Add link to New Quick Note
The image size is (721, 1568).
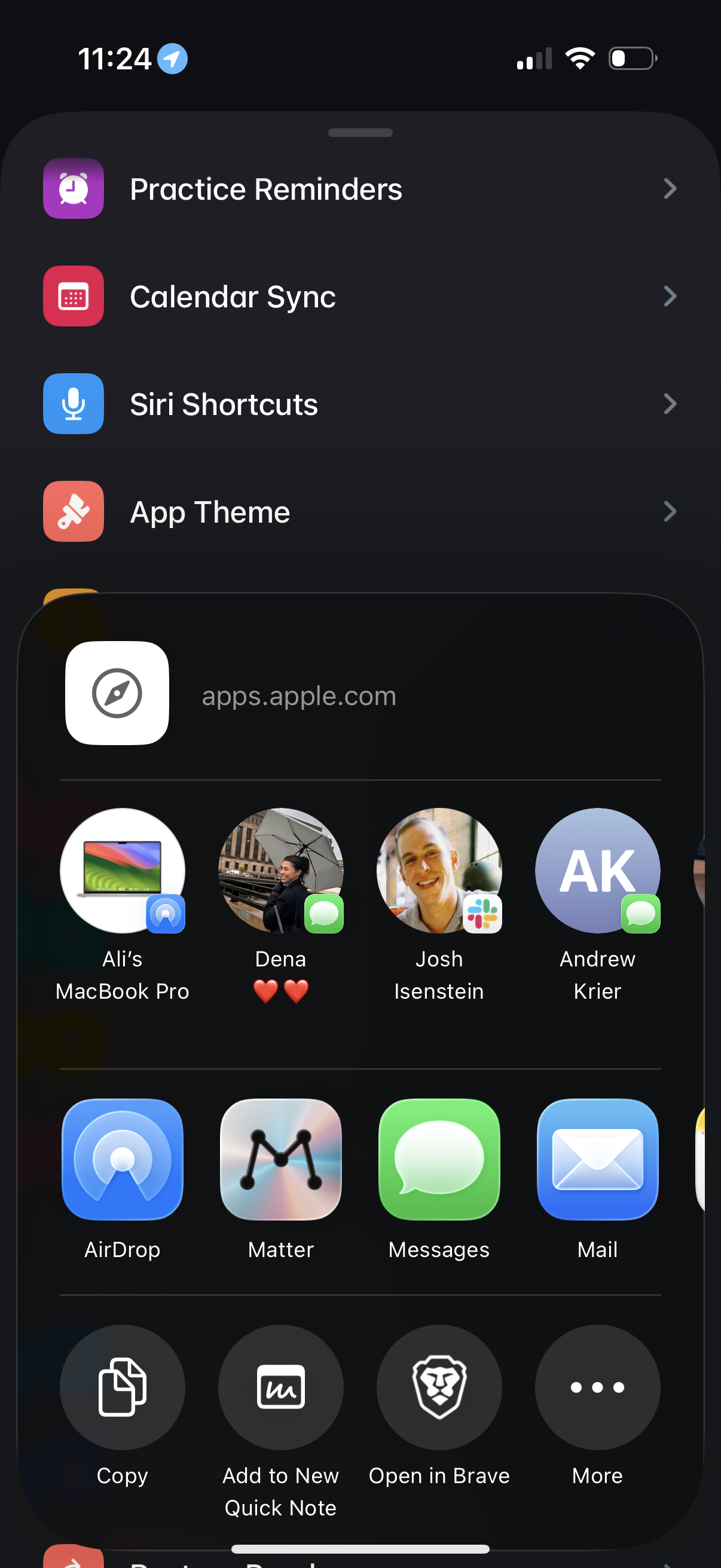[280, 1387]
